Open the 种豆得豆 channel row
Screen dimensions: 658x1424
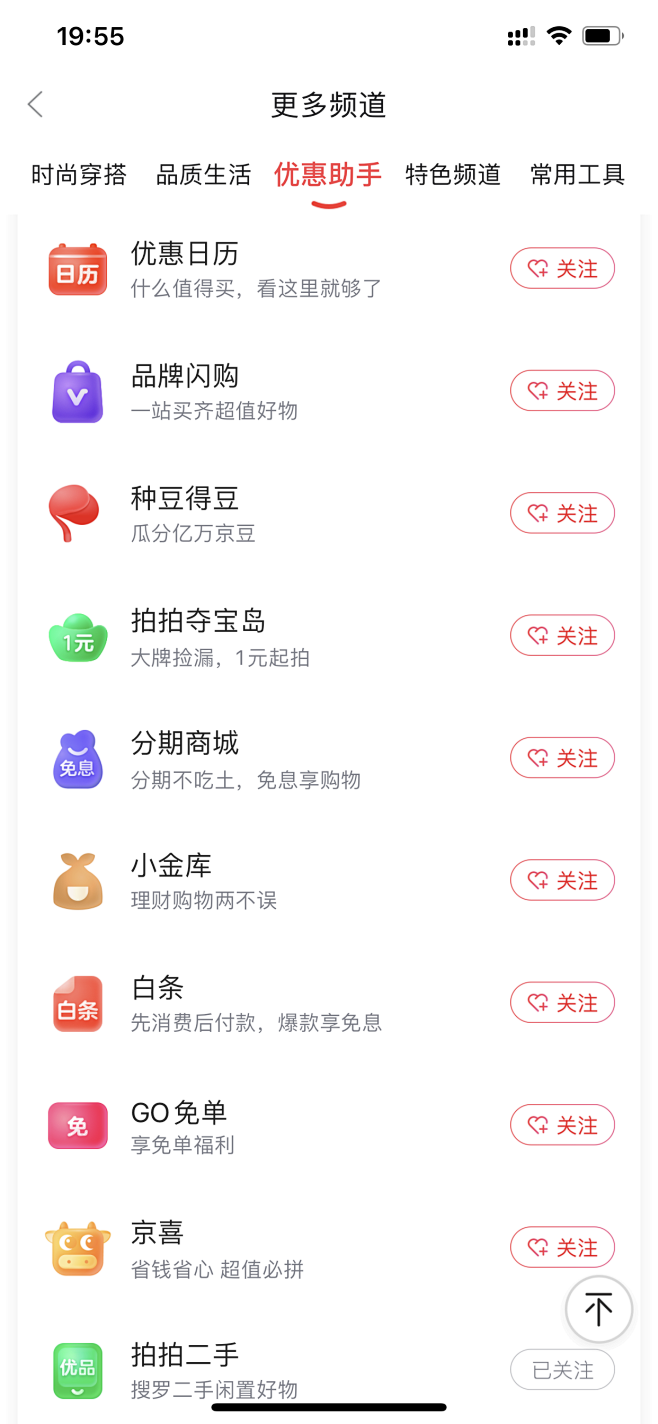(329, 513)
